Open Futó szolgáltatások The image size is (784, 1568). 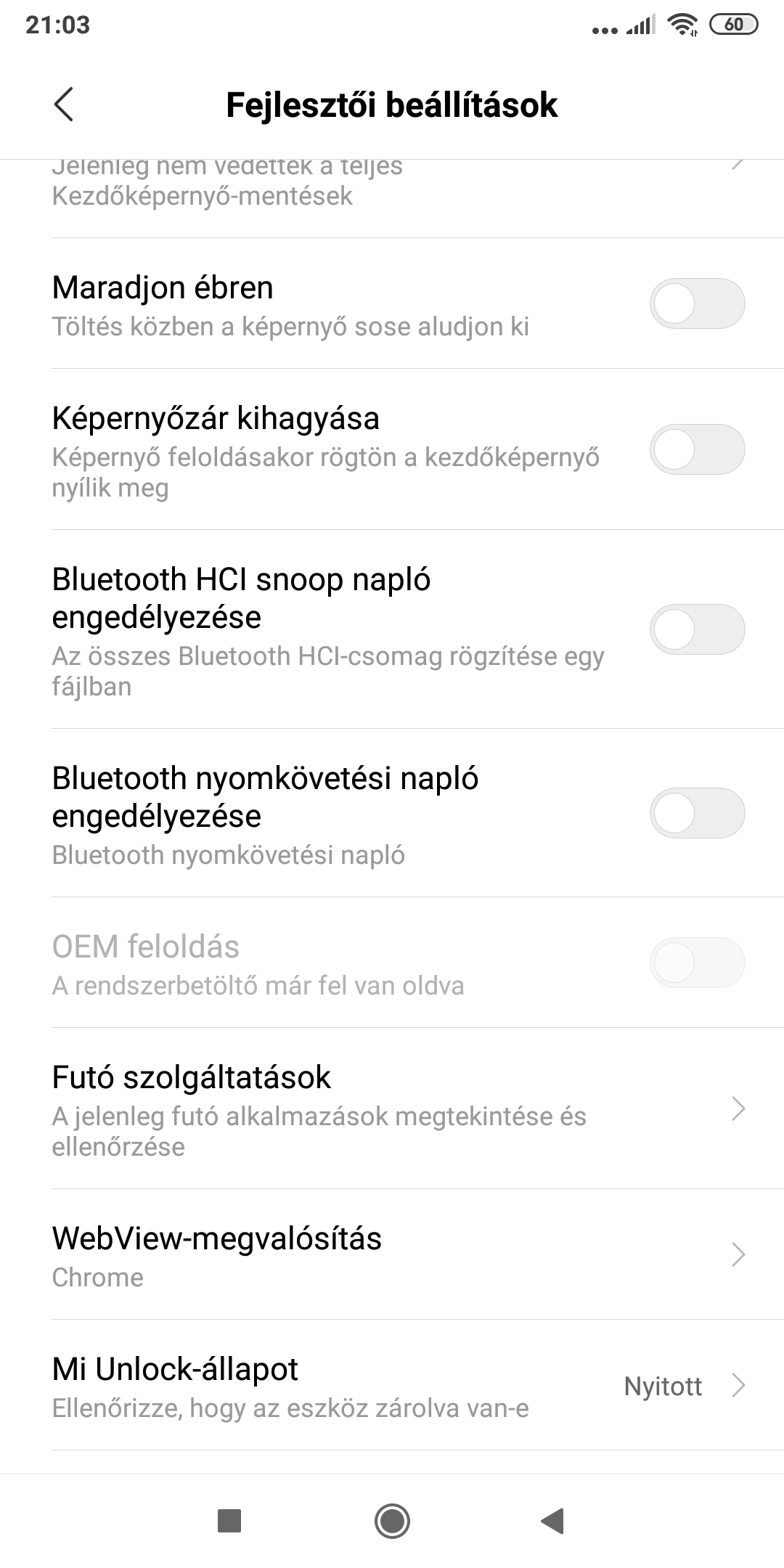click(392, 1108)
